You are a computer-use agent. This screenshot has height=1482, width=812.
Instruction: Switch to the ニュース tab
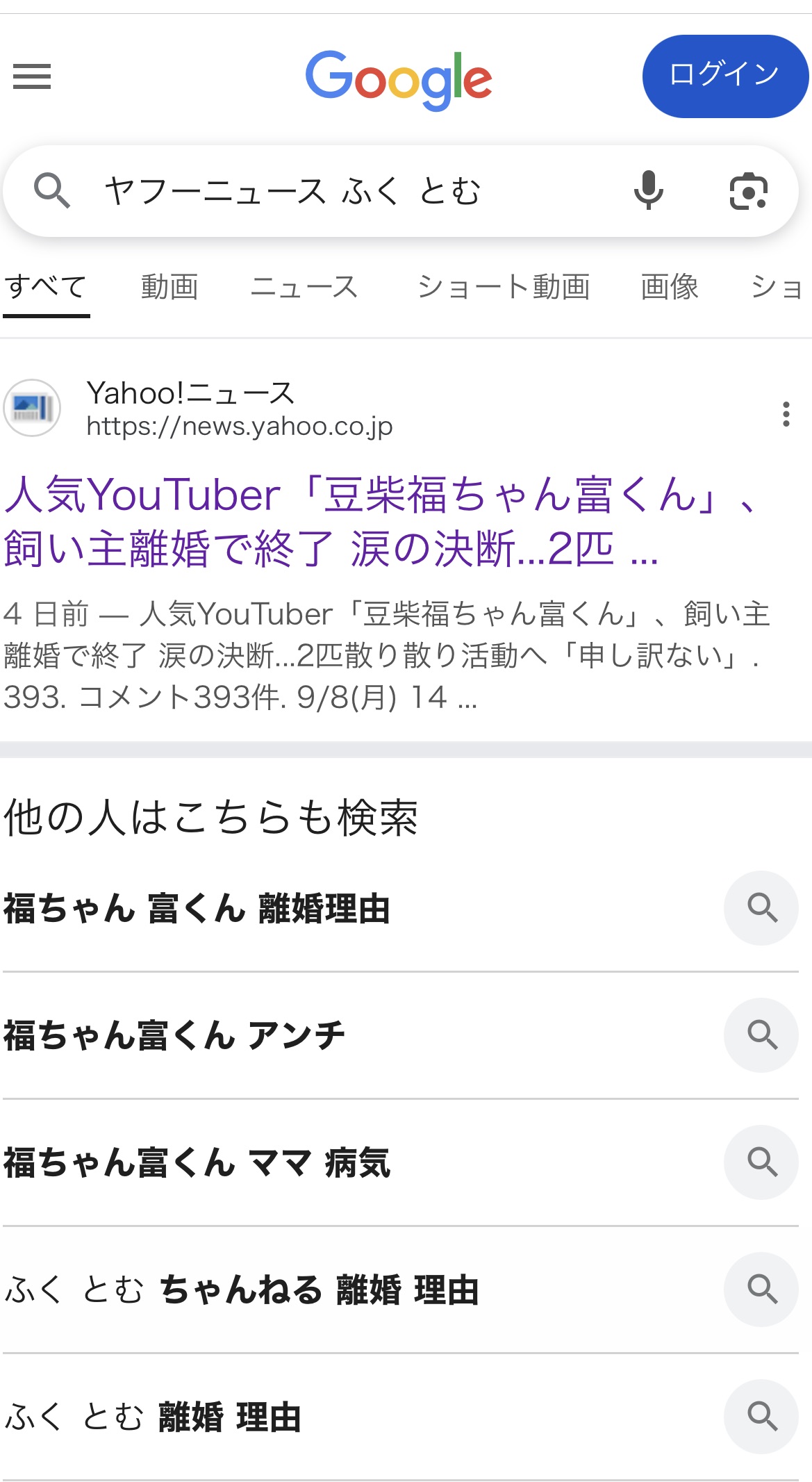[x=304, y=287]
